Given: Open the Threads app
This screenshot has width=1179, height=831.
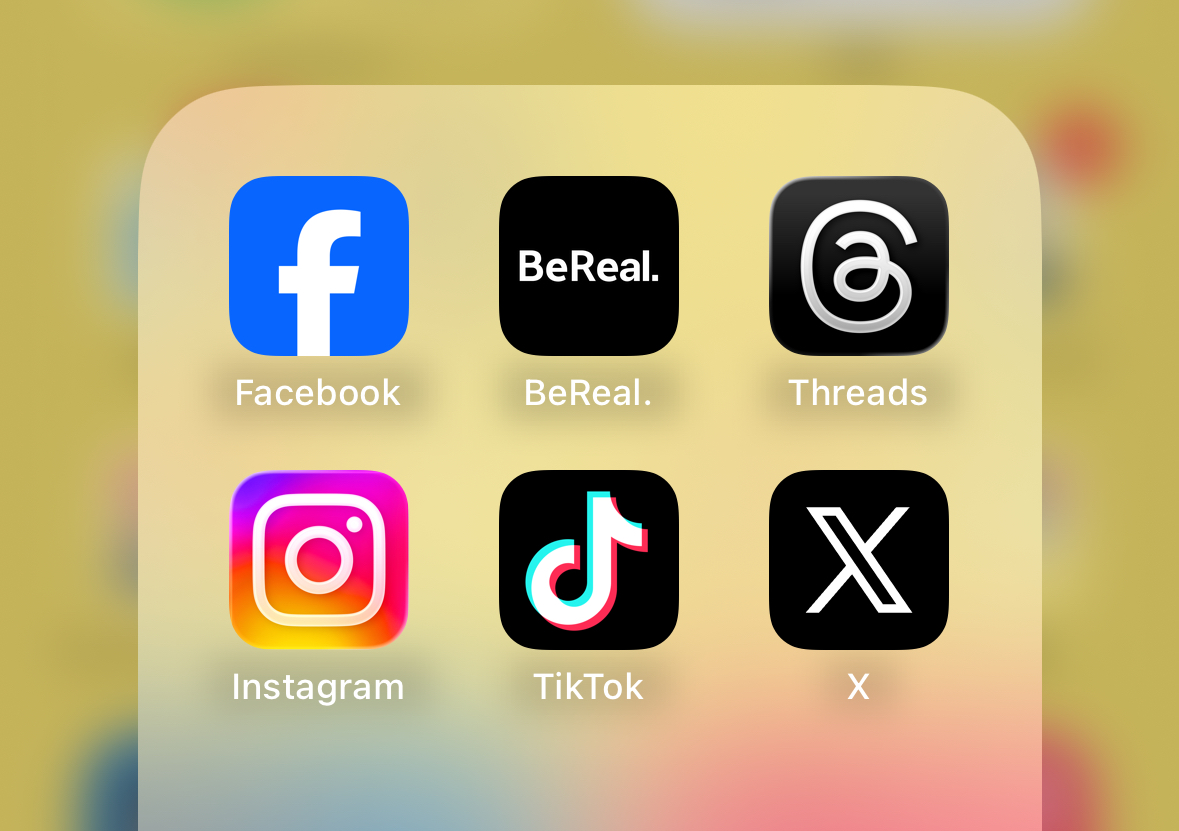Looking at the screenshot, I should coord(858,266).
